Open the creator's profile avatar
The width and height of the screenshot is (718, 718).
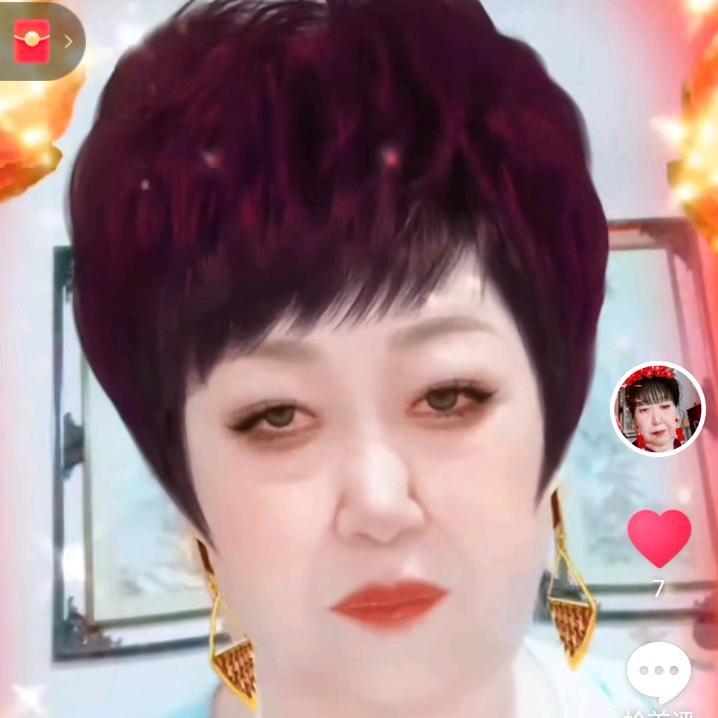pos(658,408)
